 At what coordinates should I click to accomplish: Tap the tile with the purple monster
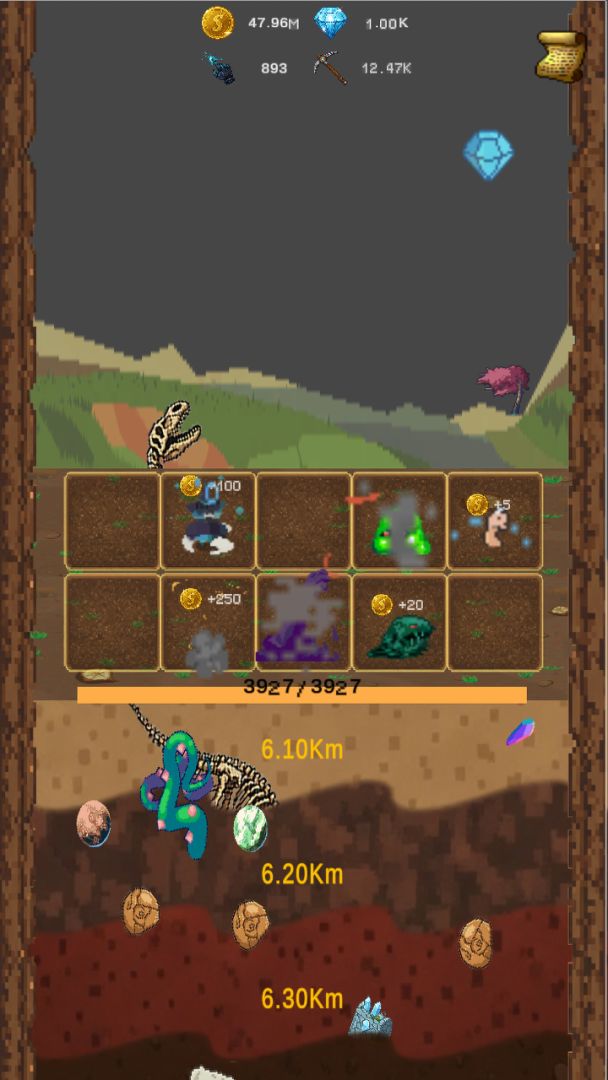point(303,621)
